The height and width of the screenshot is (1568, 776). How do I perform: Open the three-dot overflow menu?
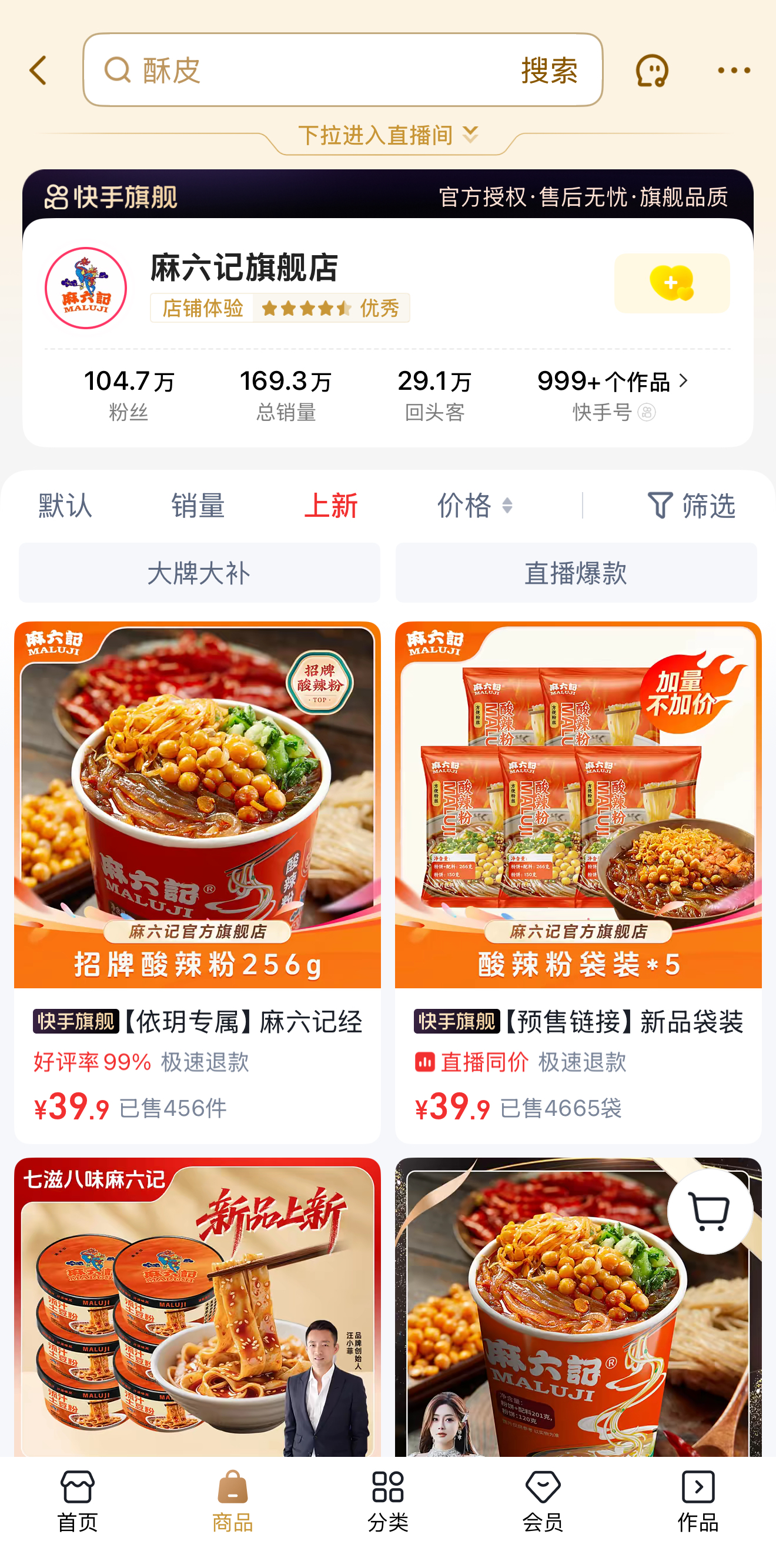[734, 71]
